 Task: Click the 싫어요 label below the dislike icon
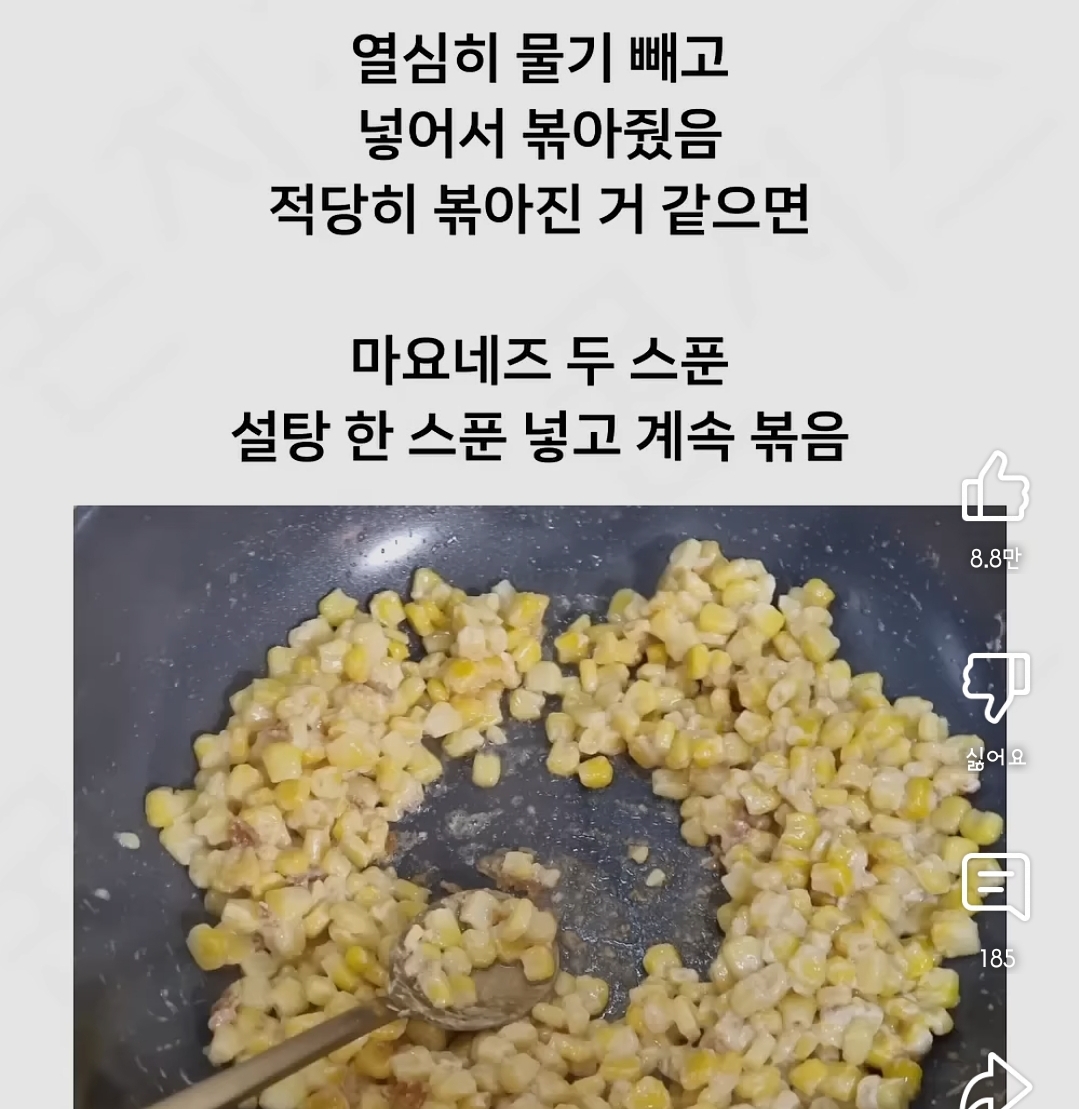tap(995, 758)
